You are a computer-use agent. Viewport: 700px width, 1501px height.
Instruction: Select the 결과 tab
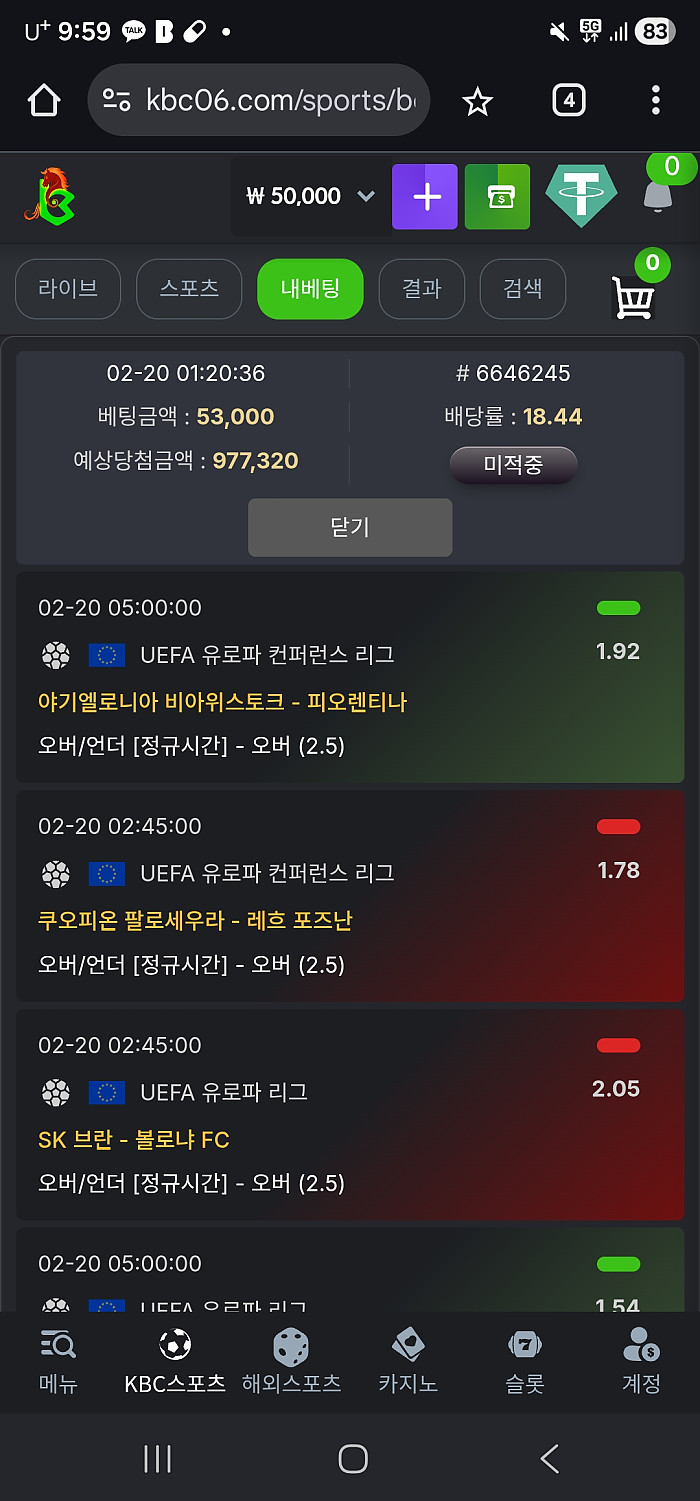coord(421,289)
